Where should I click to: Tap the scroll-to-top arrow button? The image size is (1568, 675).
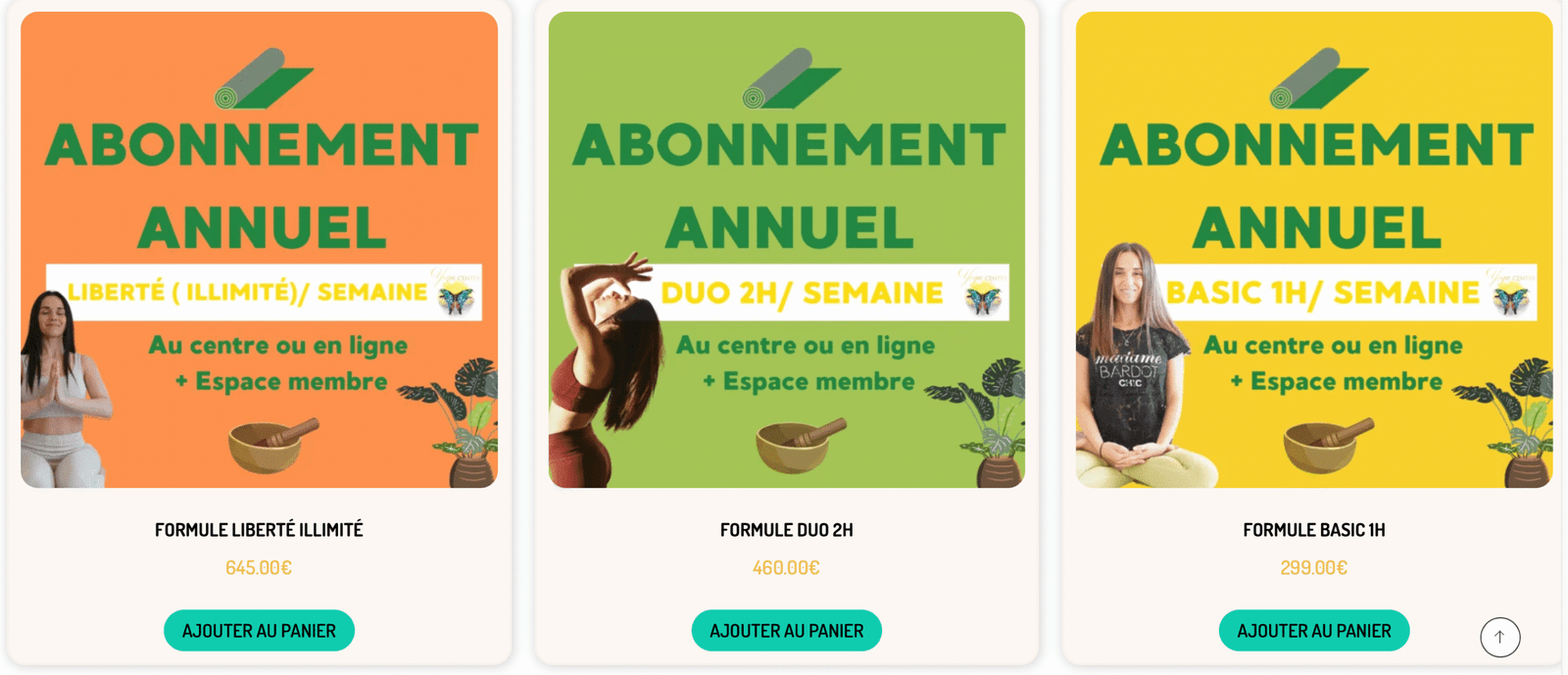click(1499, 637)
